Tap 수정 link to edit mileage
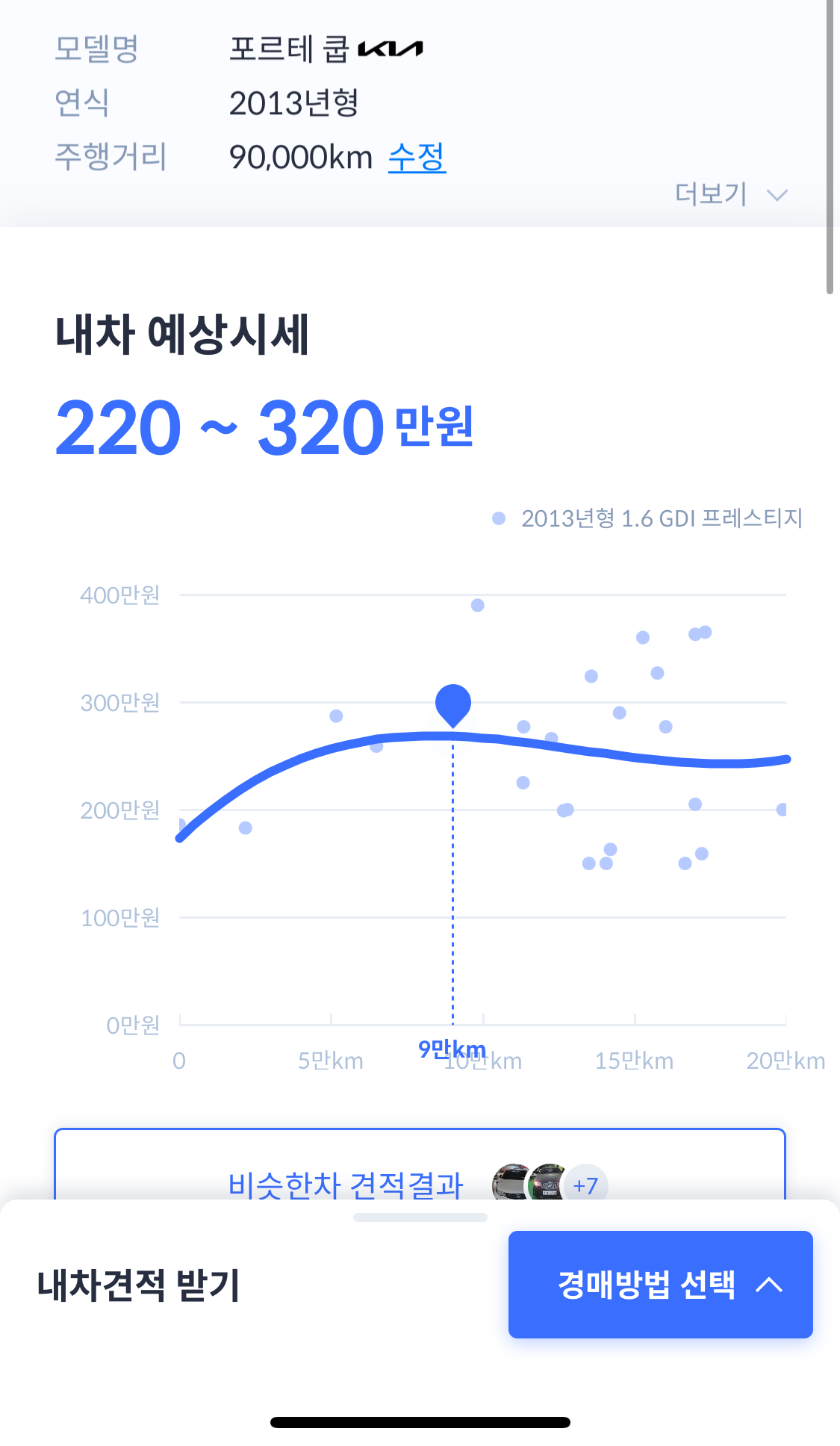The image size is (840, 1446). (x=417, y=157)
